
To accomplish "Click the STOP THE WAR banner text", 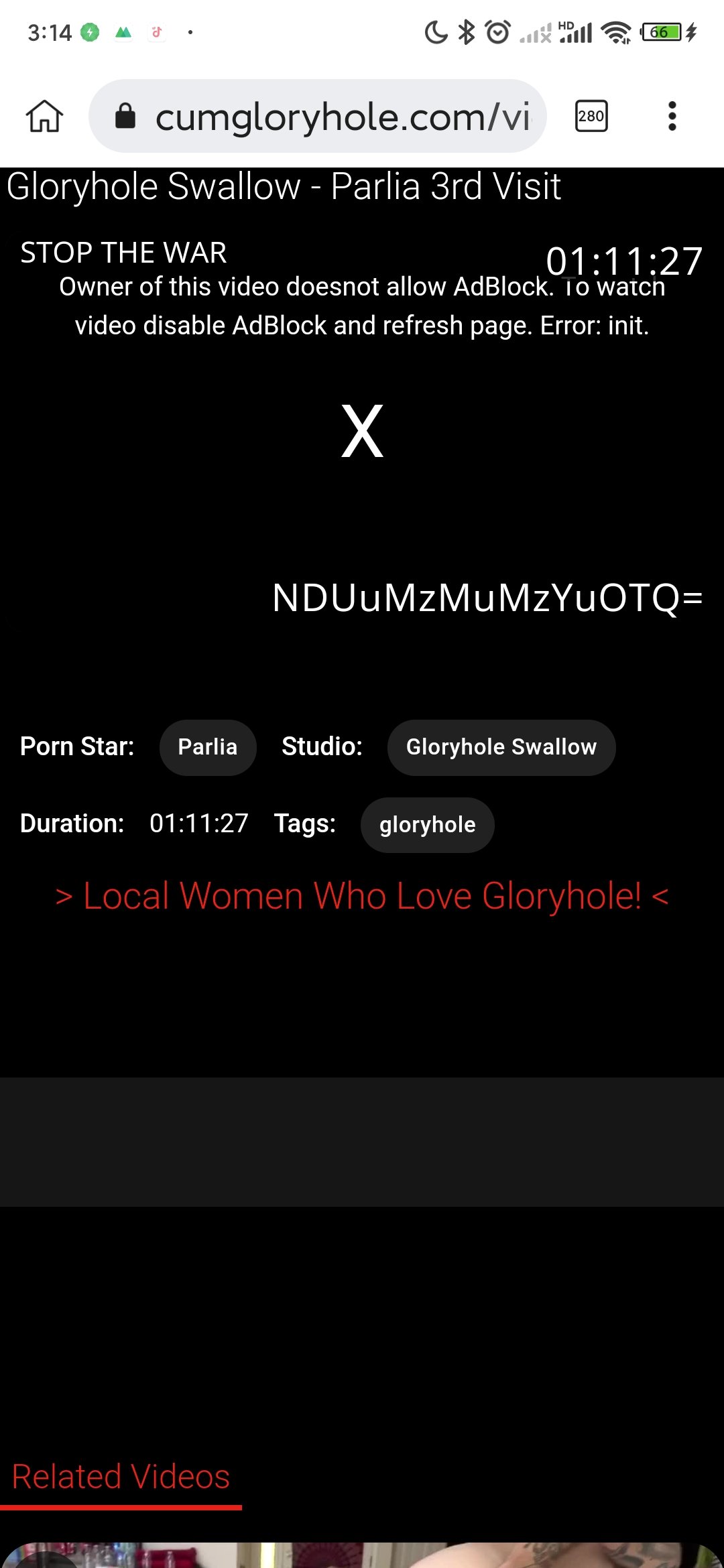I will click(124, 253).
